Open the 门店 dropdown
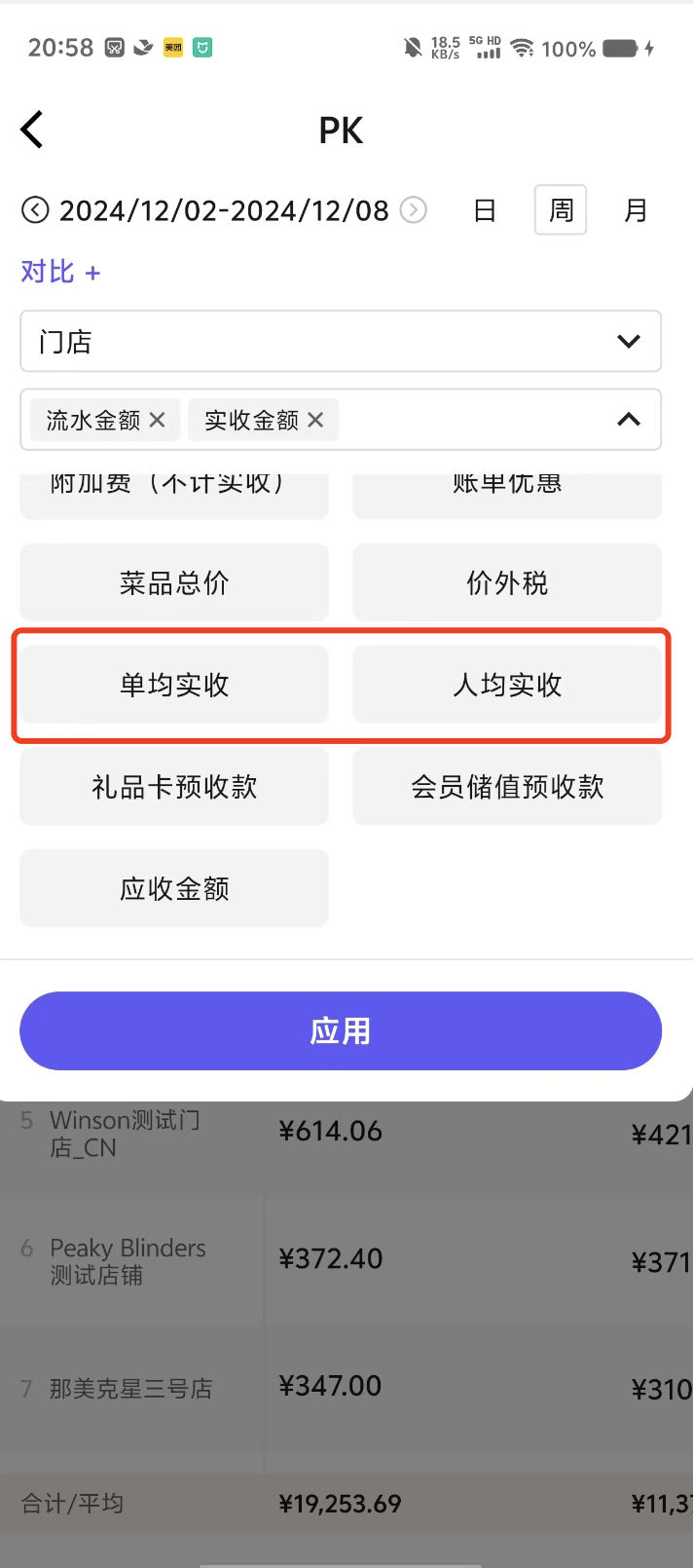The width and height of the screenshot is (693, 1568). [x=341, y=341]
